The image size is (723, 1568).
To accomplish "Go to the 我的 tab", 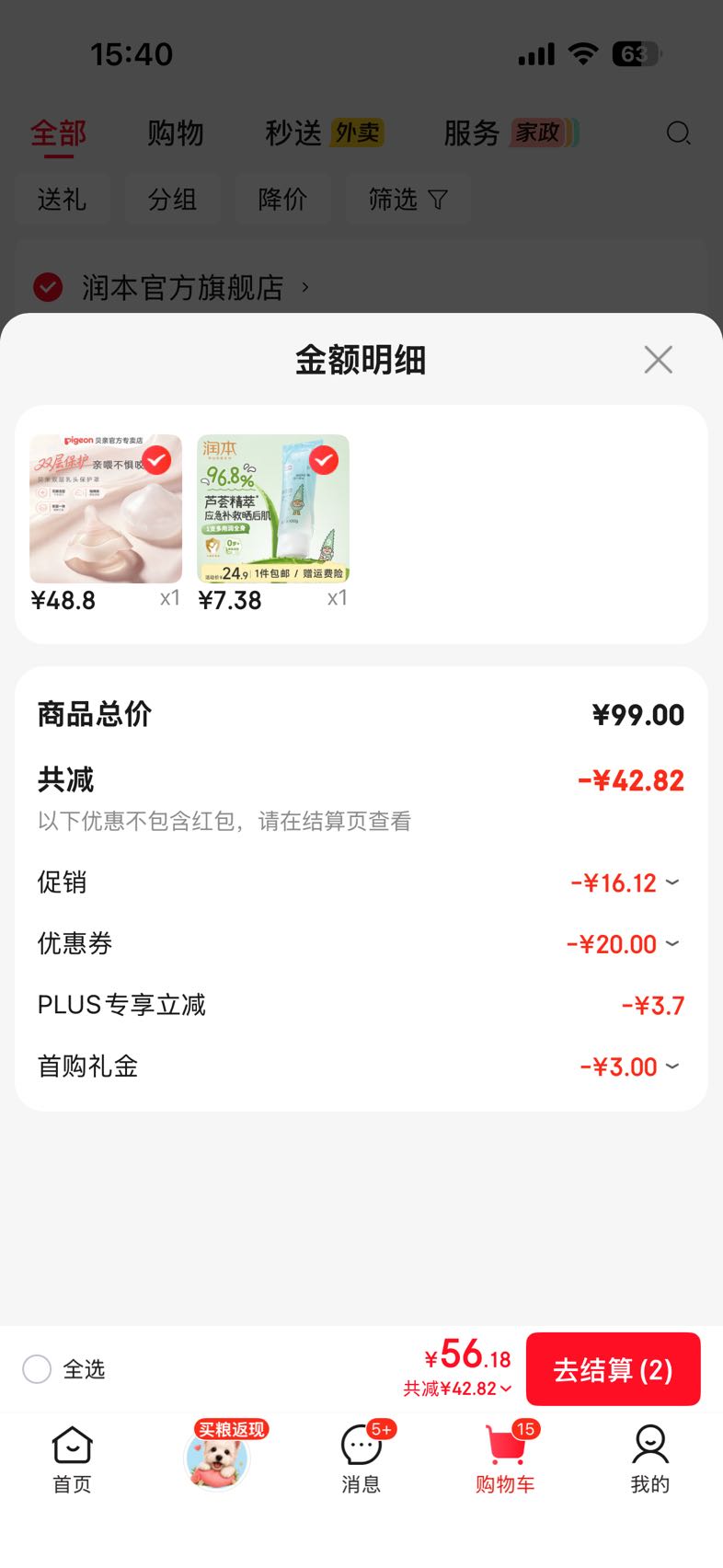I will pyautogui.click(x=650, y=1459).
